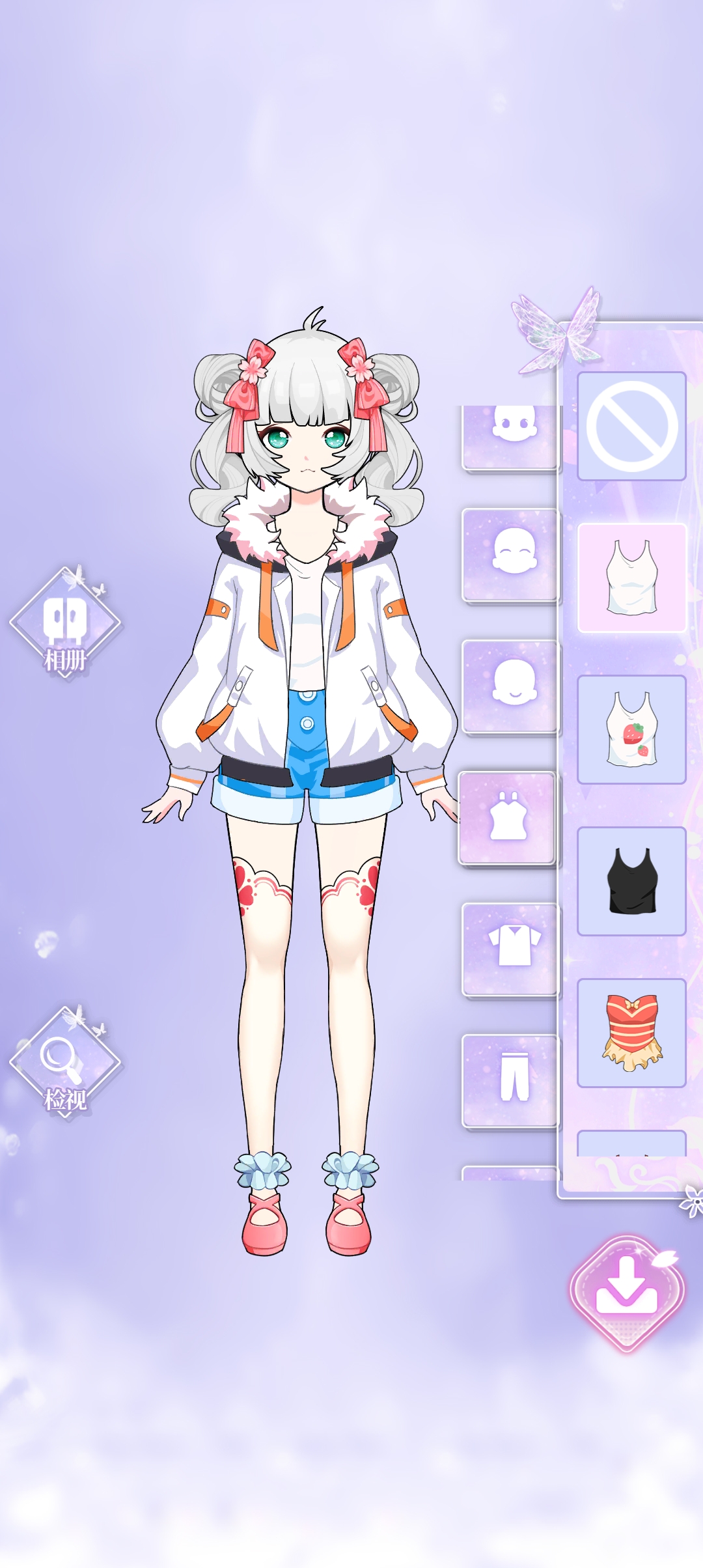Screen dimensions: 703x1568
Task: Choose the strawberry print tank top
Action: tap(631, 729)
